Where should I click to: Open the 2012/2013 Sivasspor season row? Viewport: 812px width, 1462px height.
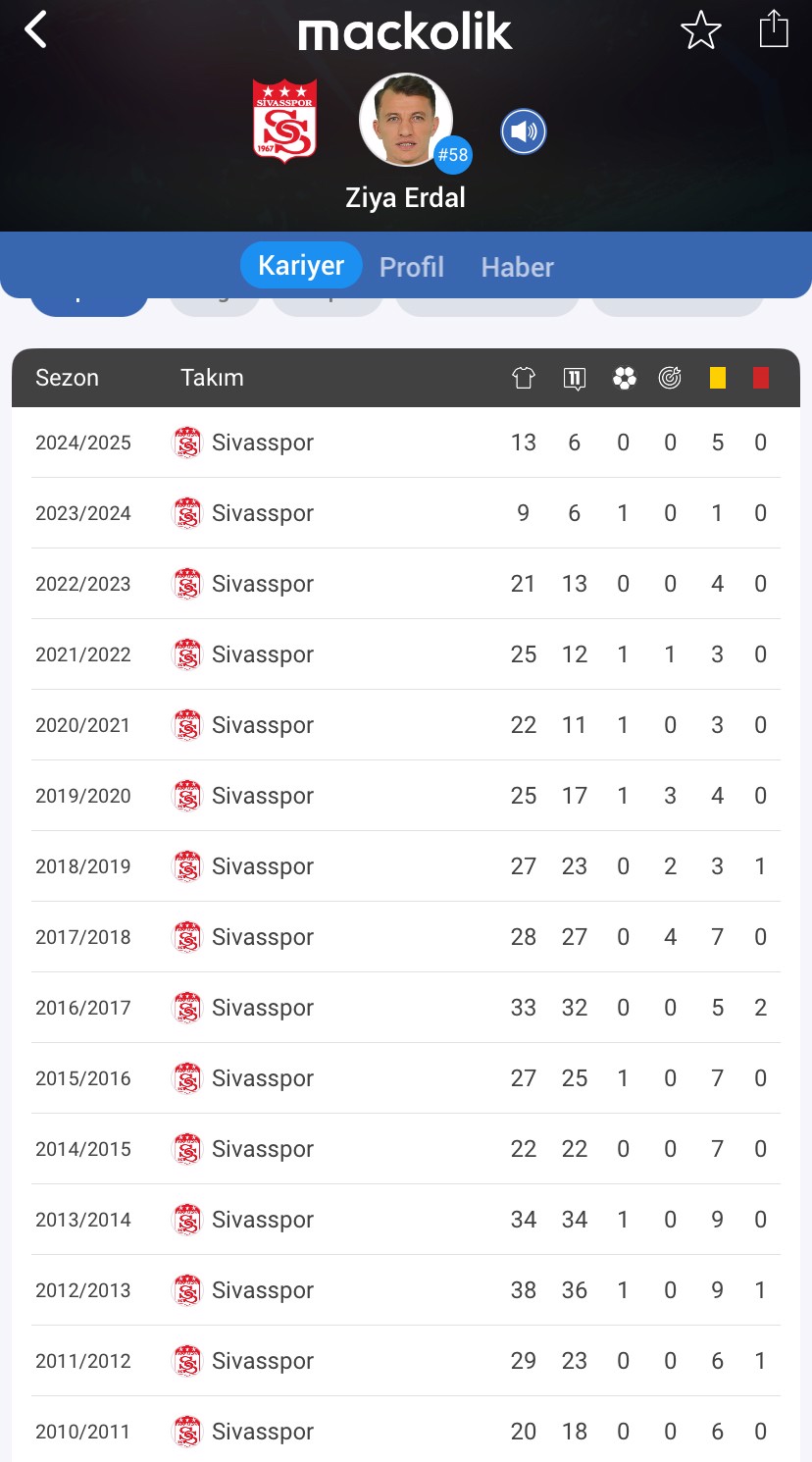click(x=406, y=1290)
